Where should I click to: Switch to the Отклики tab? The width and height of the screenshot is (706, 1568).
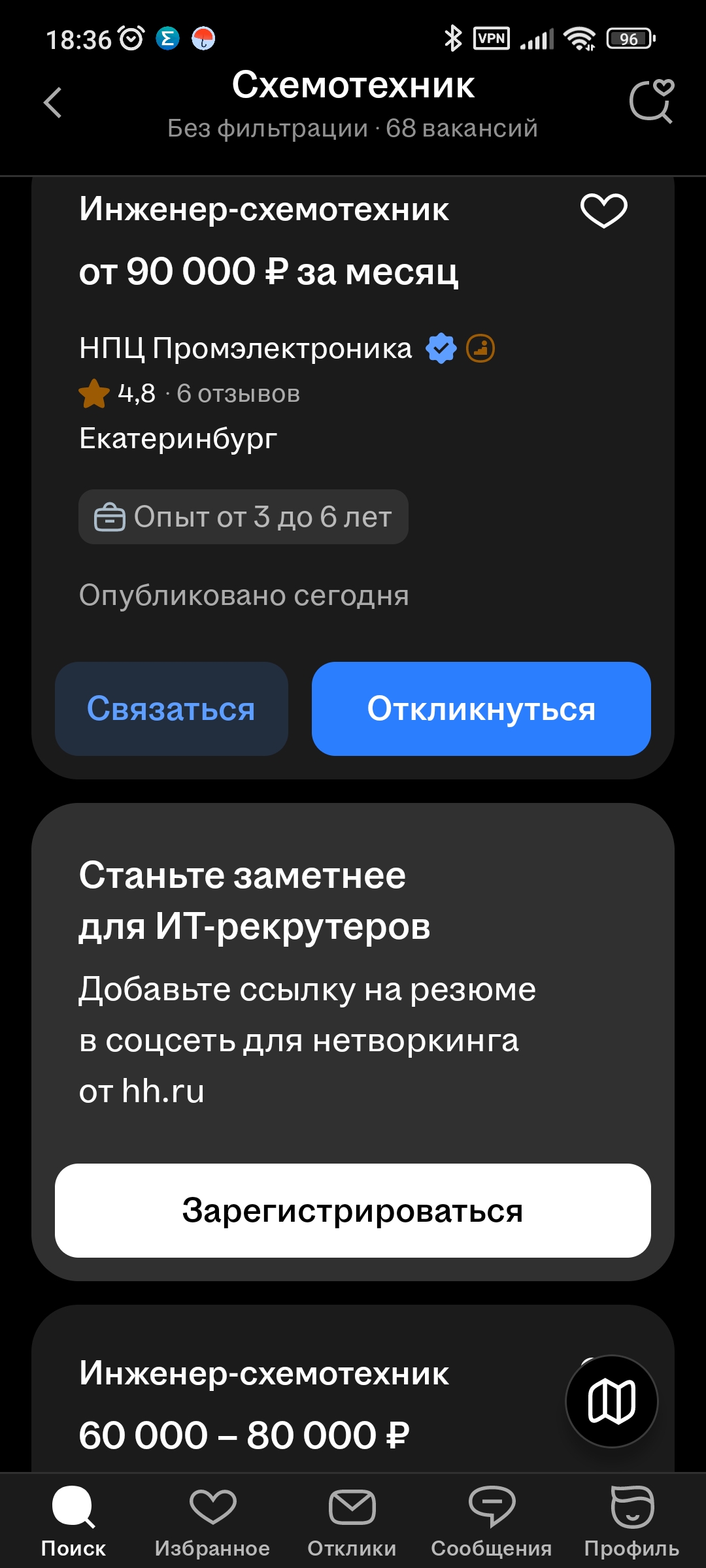click(352, 1522)
